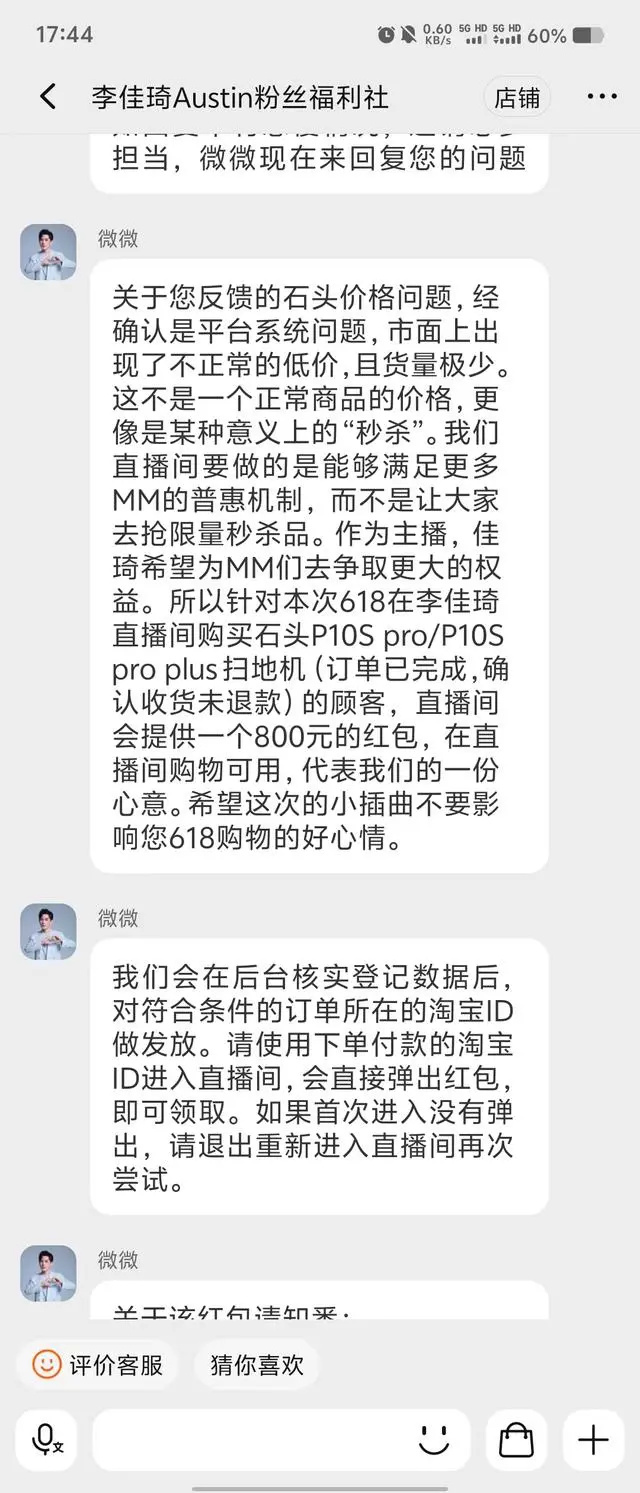The width and height of the screenshot is (640, 1493).
Task: Tap the 评价客服 chip
Action: pos(98,1365)
